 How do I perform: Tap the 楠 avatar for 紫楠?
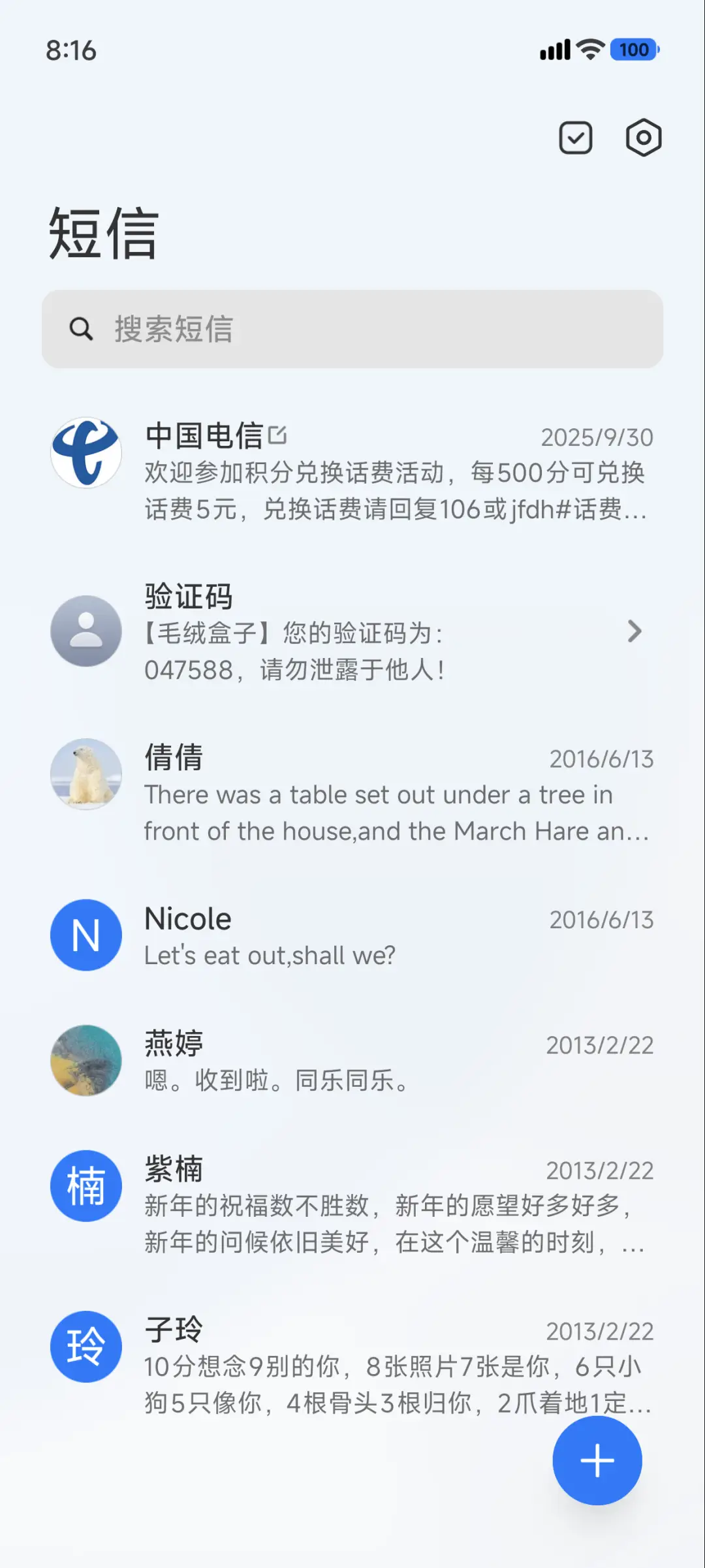point(86,1186)
